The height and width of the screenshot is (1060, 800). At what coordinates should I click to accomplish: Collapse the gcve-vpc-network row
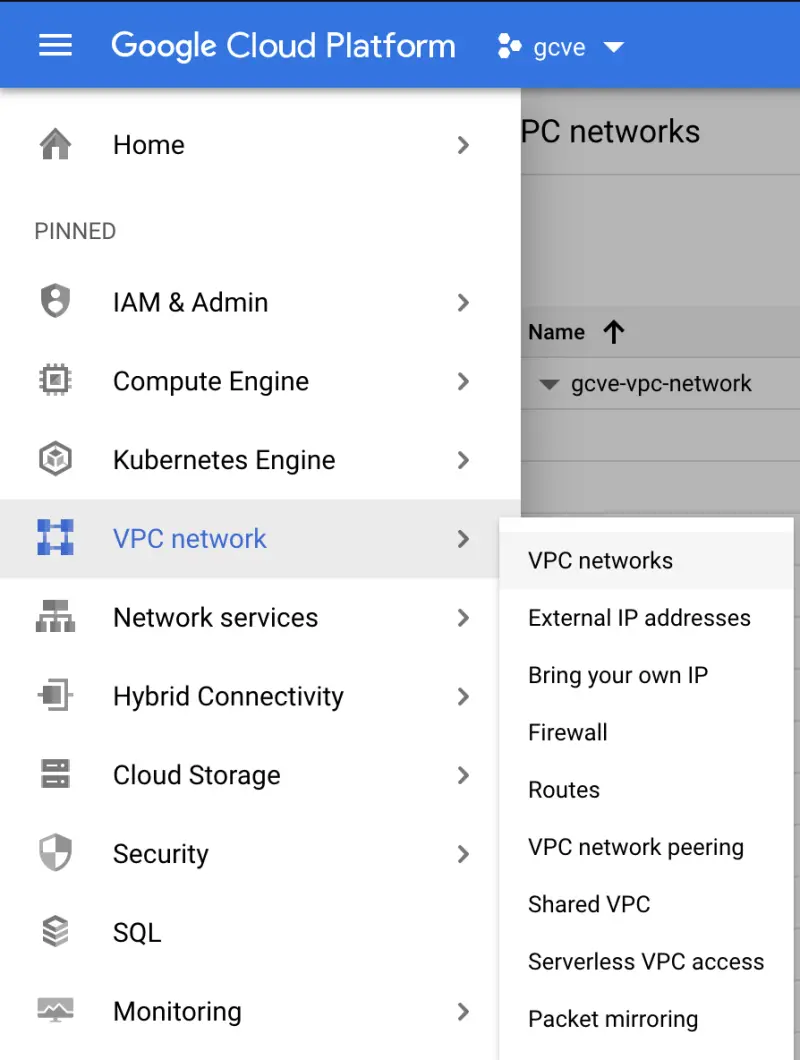pos(549,383)
